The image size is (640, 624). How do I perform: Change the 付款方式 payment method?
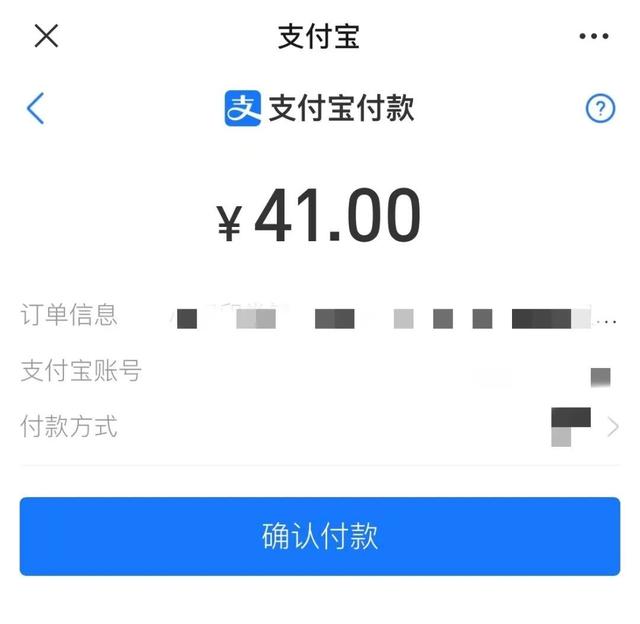[612, 428]
